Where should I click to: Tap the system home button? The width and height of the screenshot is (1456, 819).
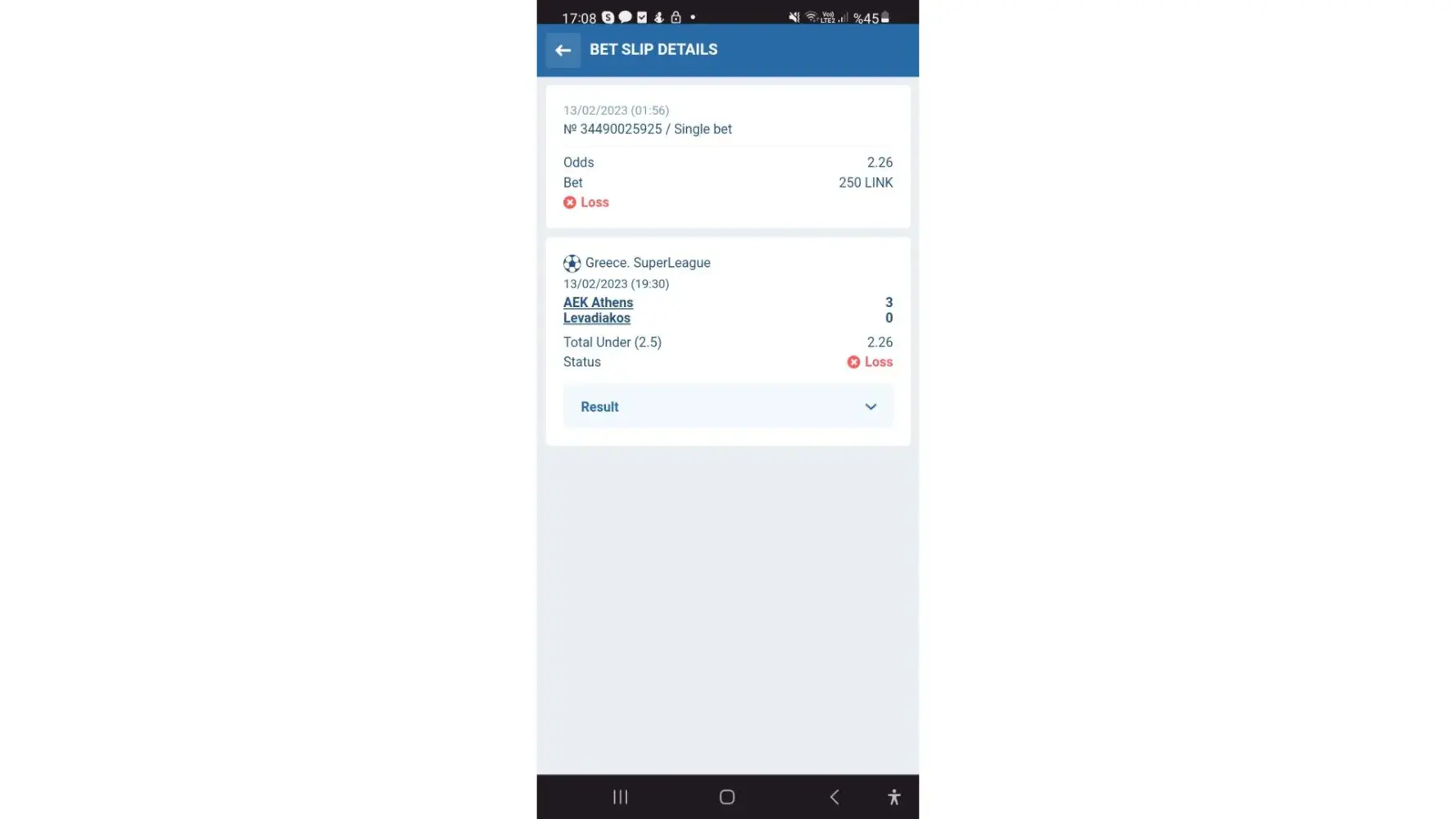click(x=726, y=797)
